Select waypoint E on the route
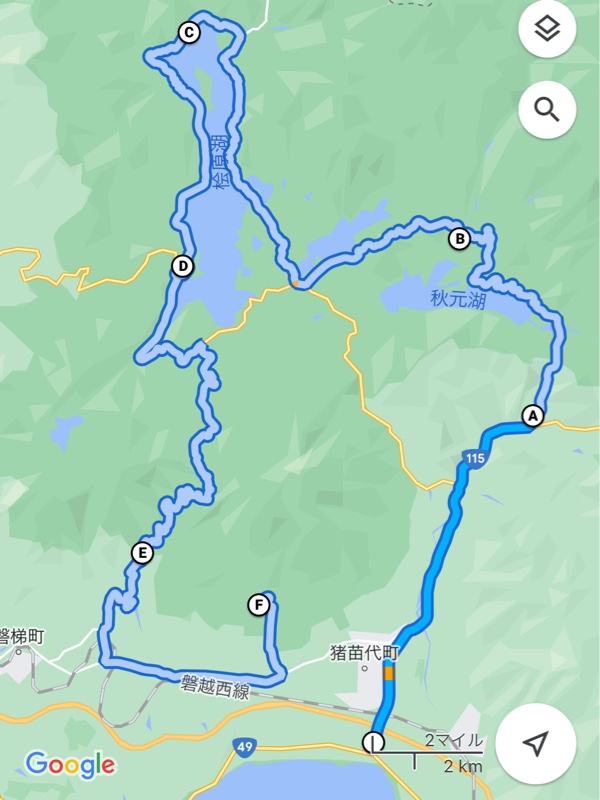The height and width of the screenshot is (800, 600). click(x=141, y=552)
